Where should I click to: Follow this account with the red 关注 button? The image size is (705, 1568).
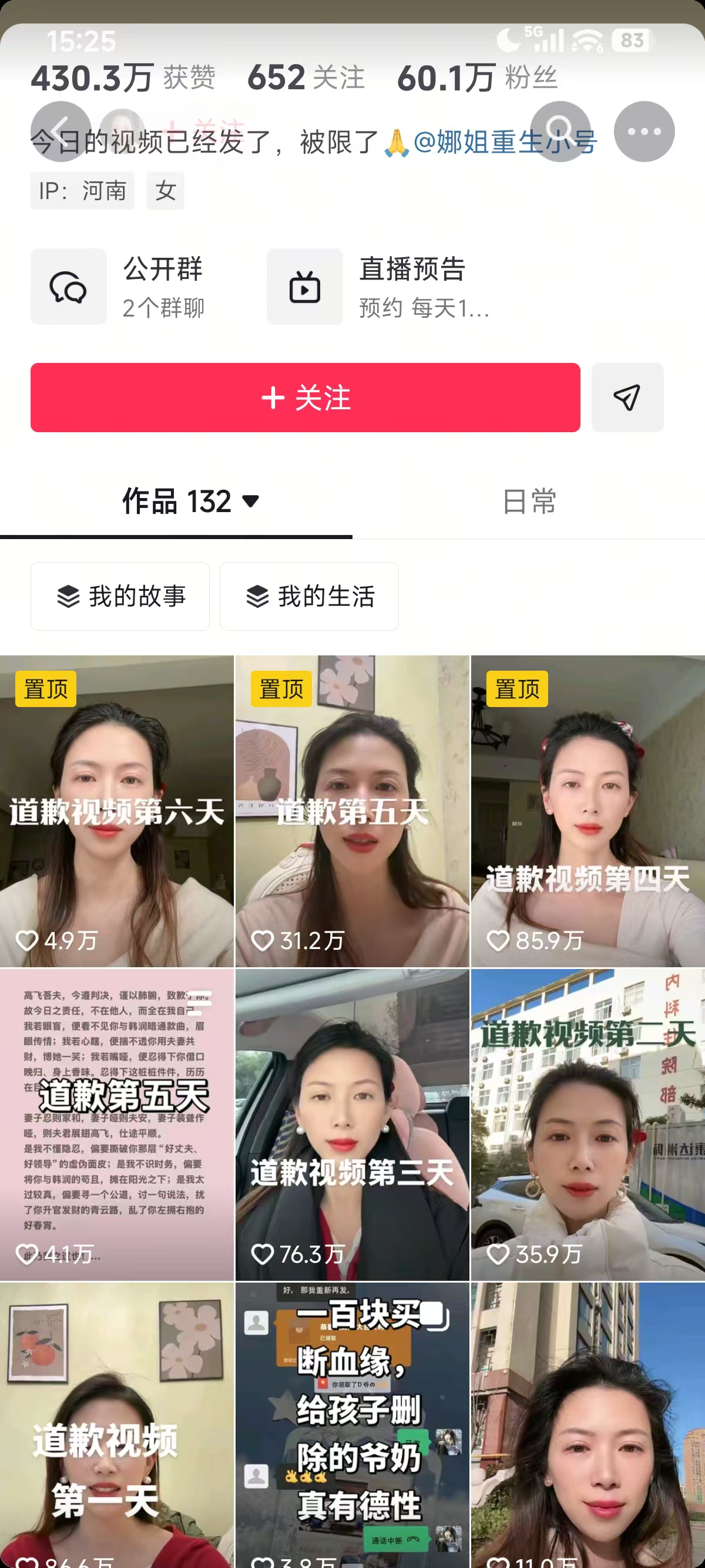(x=305, y=398)
